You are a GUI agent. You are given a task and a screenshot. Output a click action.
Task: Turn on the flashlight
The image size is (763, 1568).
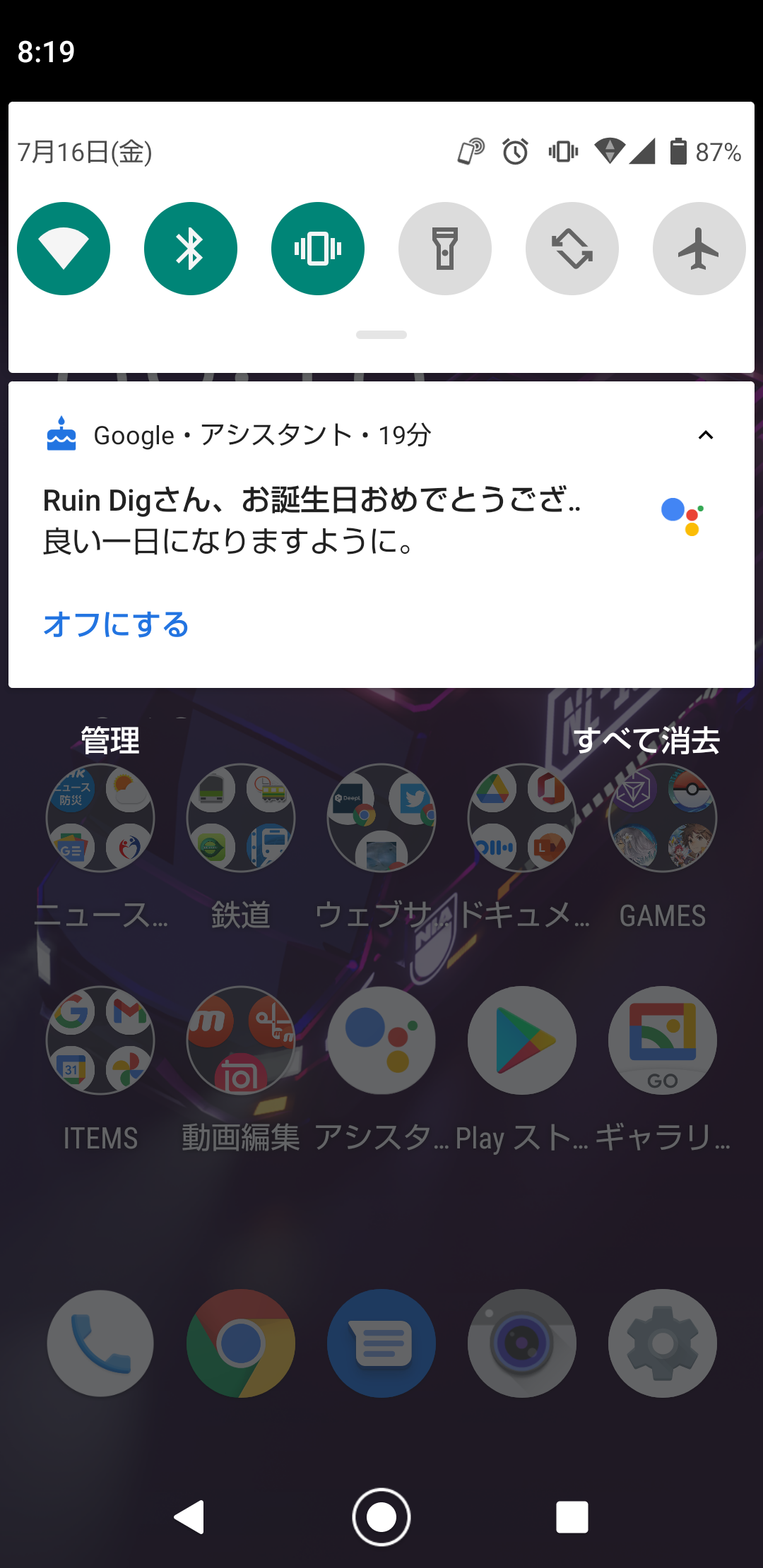[x=445, y=249]
